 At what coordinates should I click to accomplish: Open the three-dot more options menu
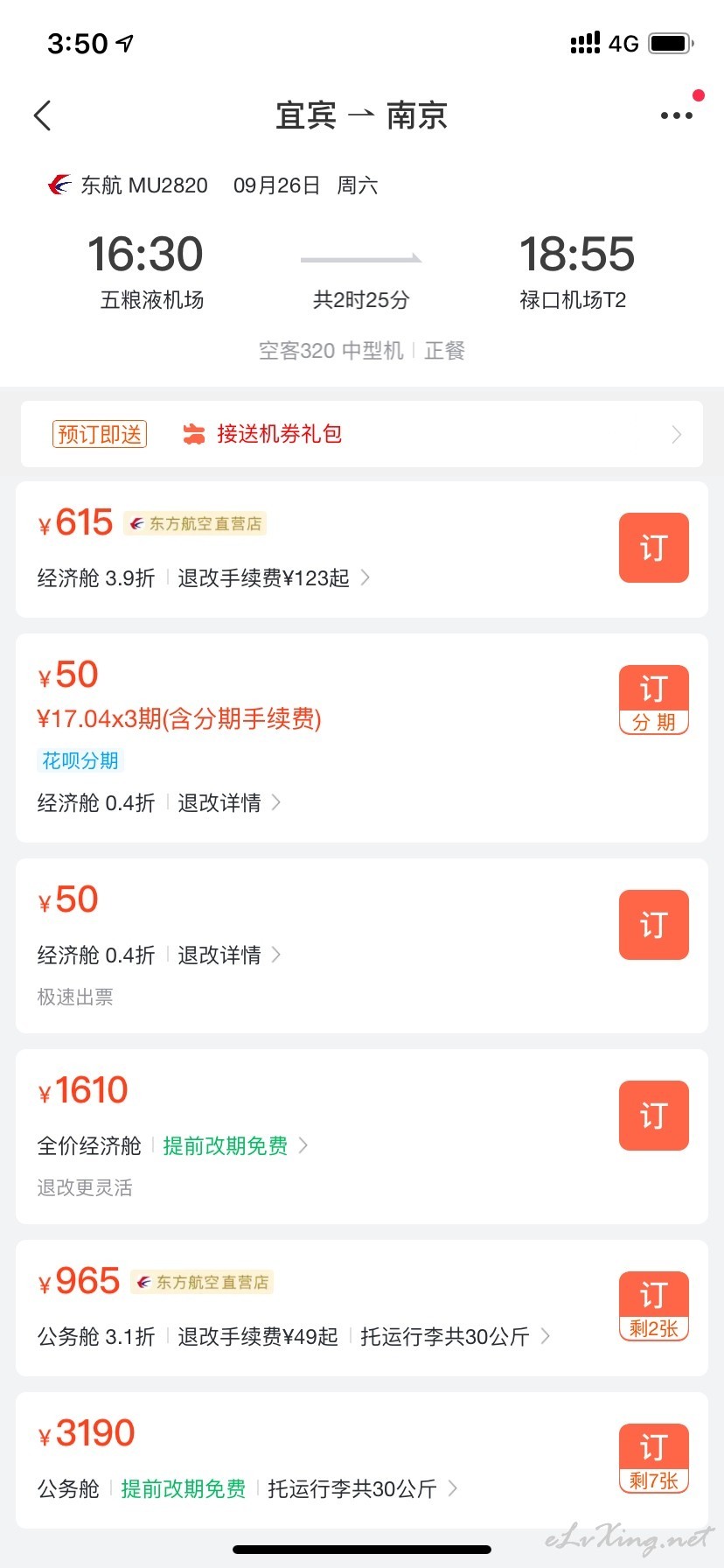[676, 115]
